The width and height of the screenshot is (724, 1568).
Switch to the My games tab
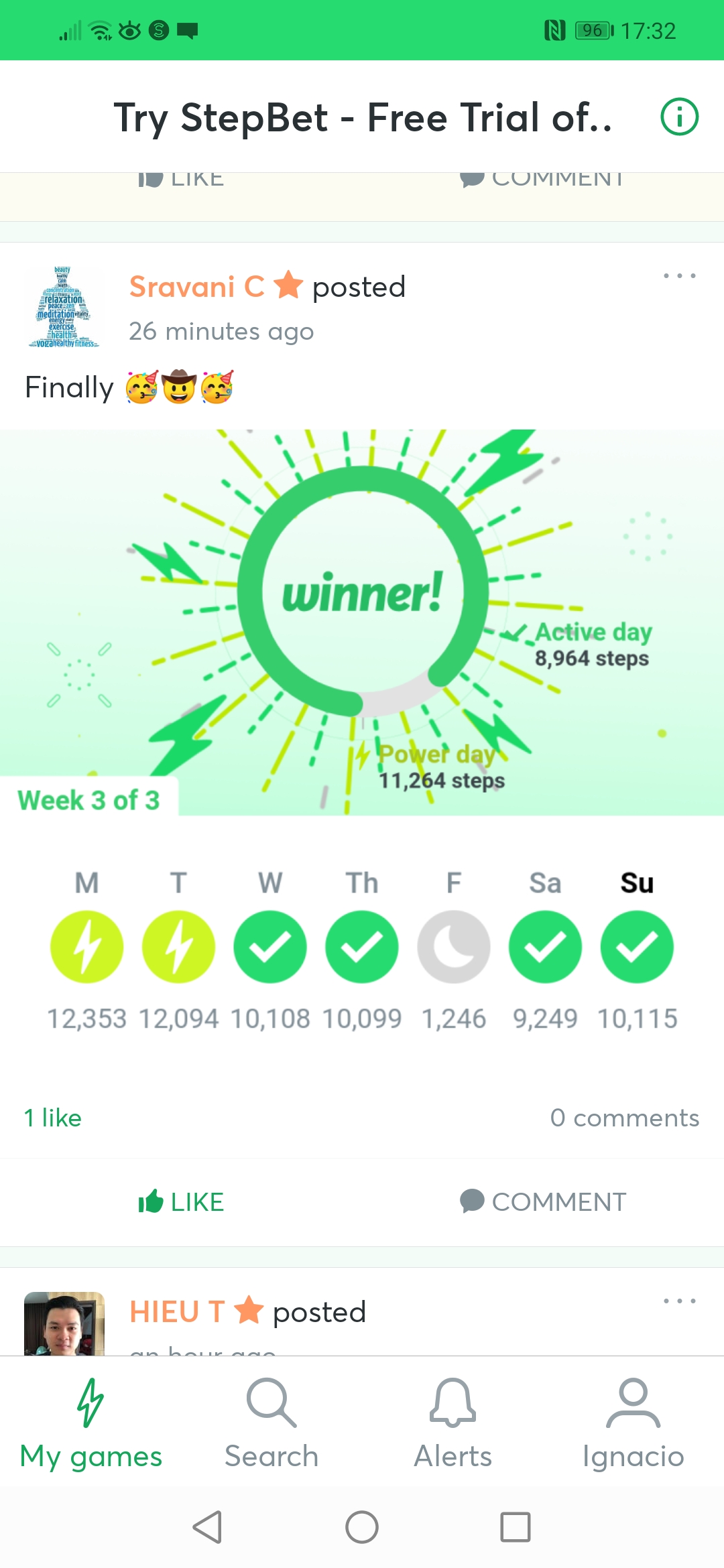pos(91,1424)
